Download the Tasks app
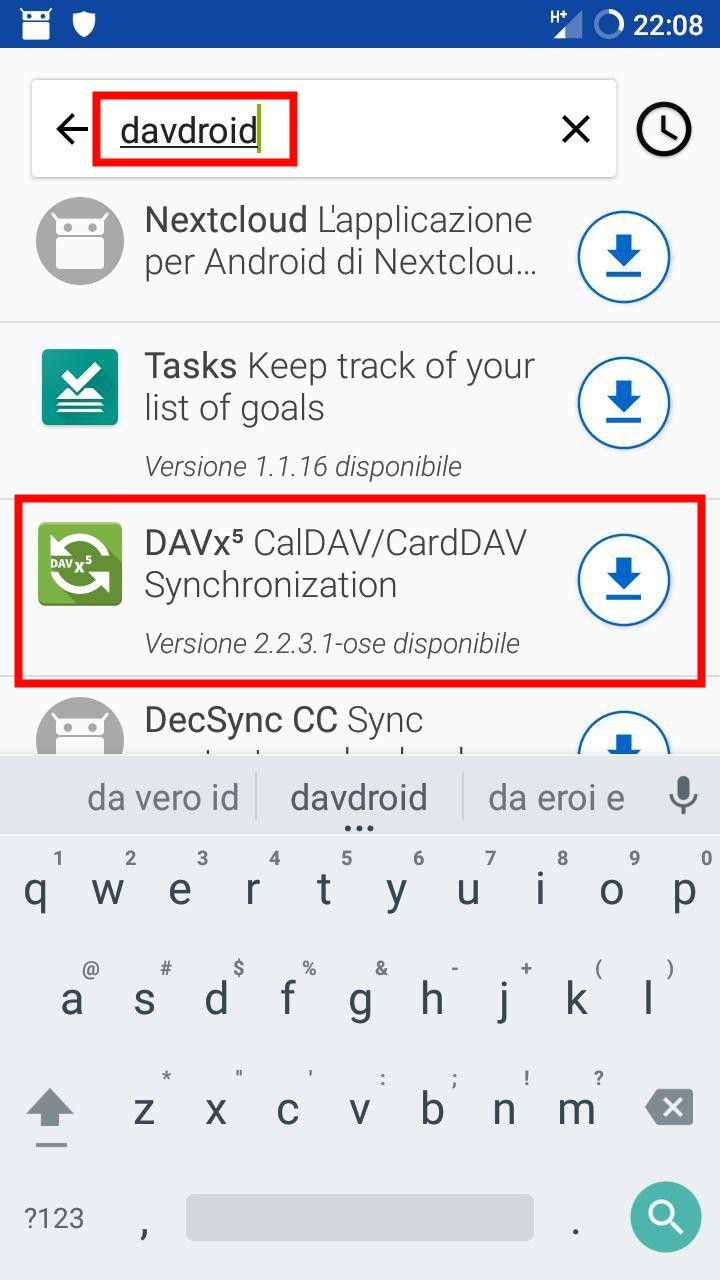 click(623, 402)
